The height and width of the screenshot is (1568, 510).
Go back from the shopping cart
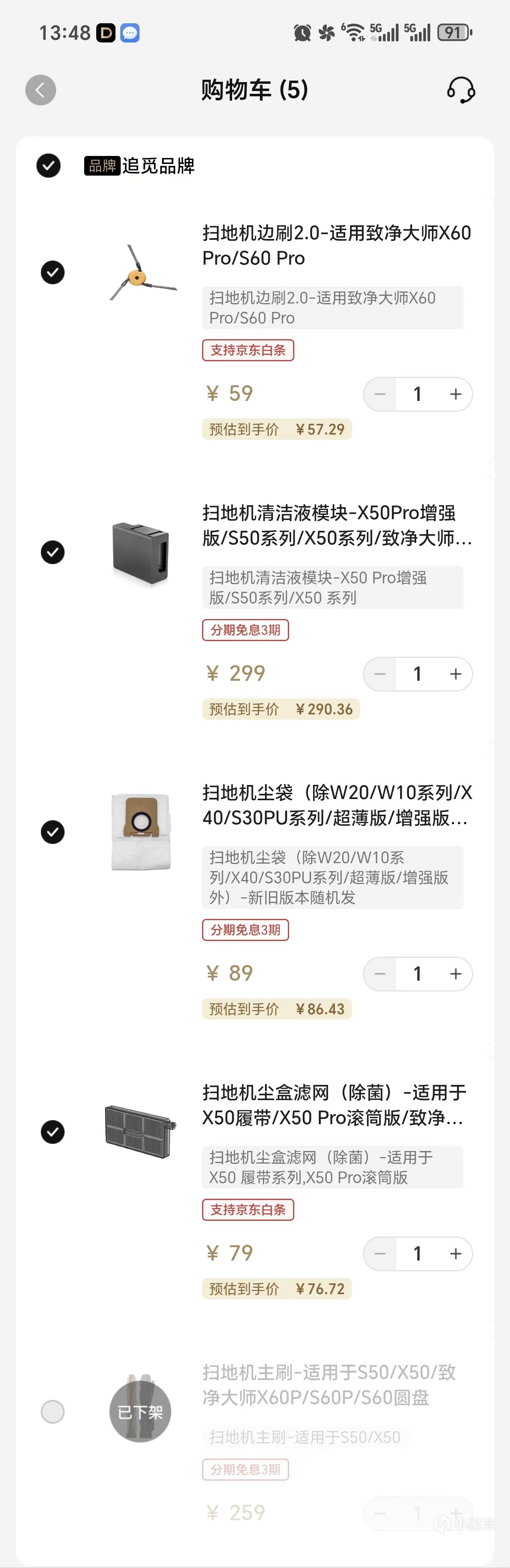click(41, 90)
